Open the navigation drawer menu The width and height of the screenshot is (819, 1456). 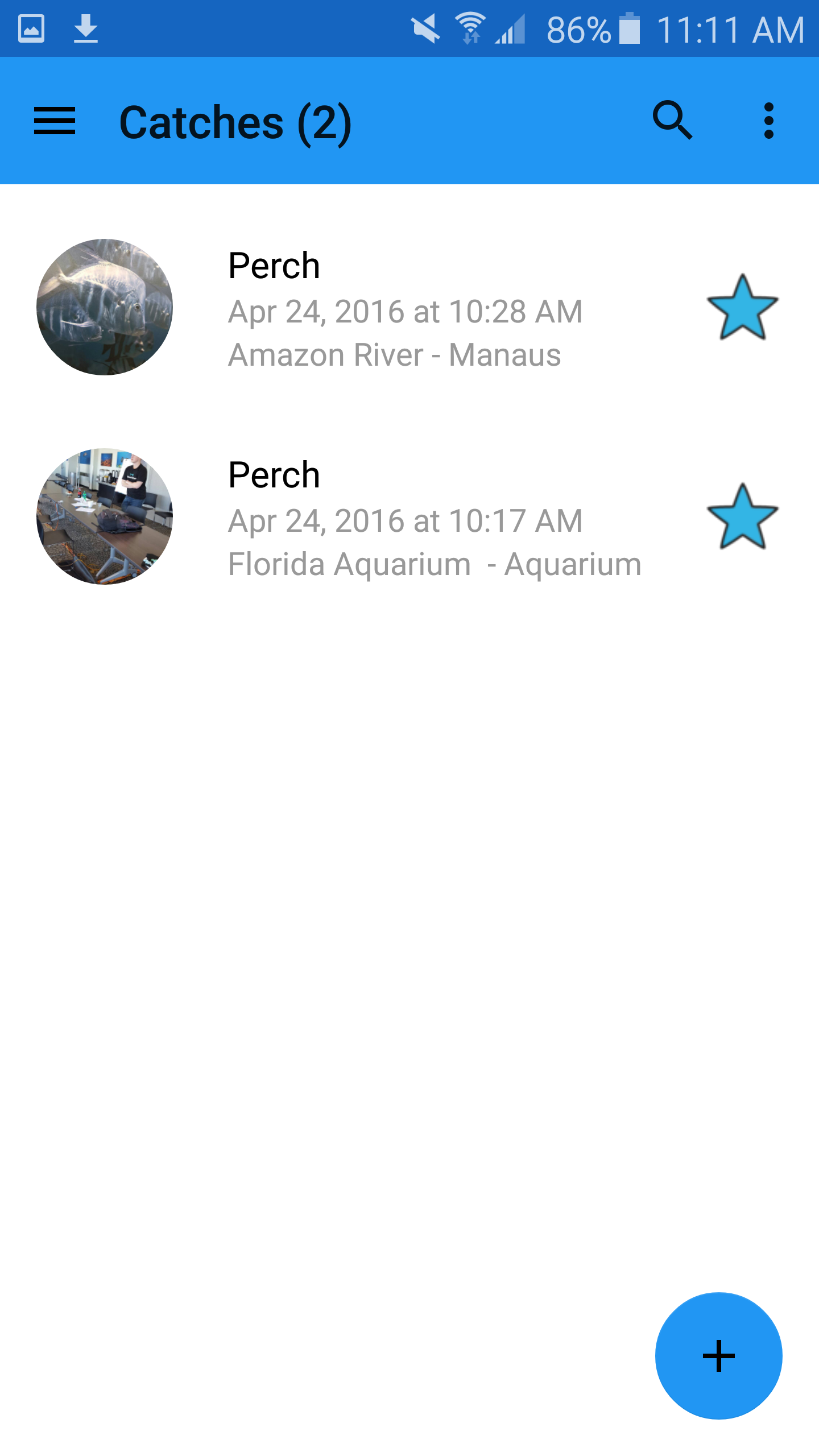(55, 121)
